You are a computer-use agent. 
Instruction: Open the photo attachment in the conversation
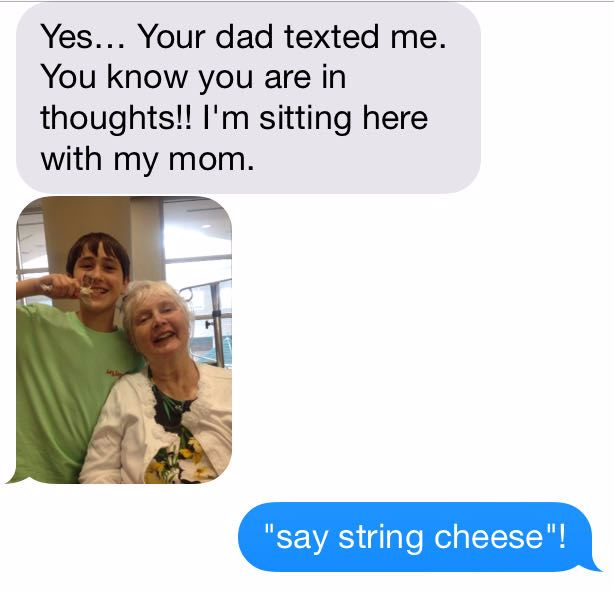[x=124, y=340]
